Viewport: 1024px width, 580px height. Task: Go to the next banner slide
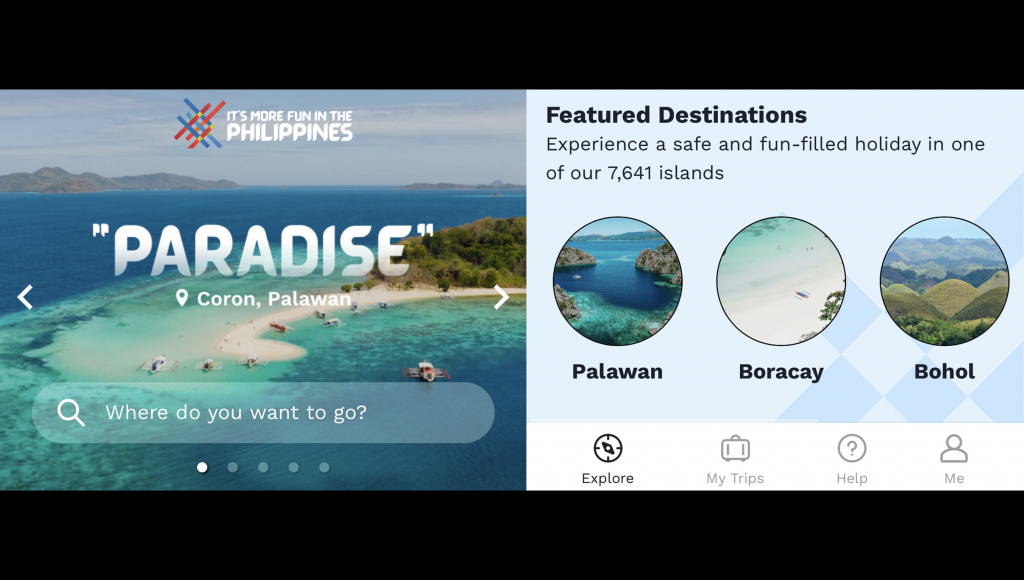click(501, 297)
